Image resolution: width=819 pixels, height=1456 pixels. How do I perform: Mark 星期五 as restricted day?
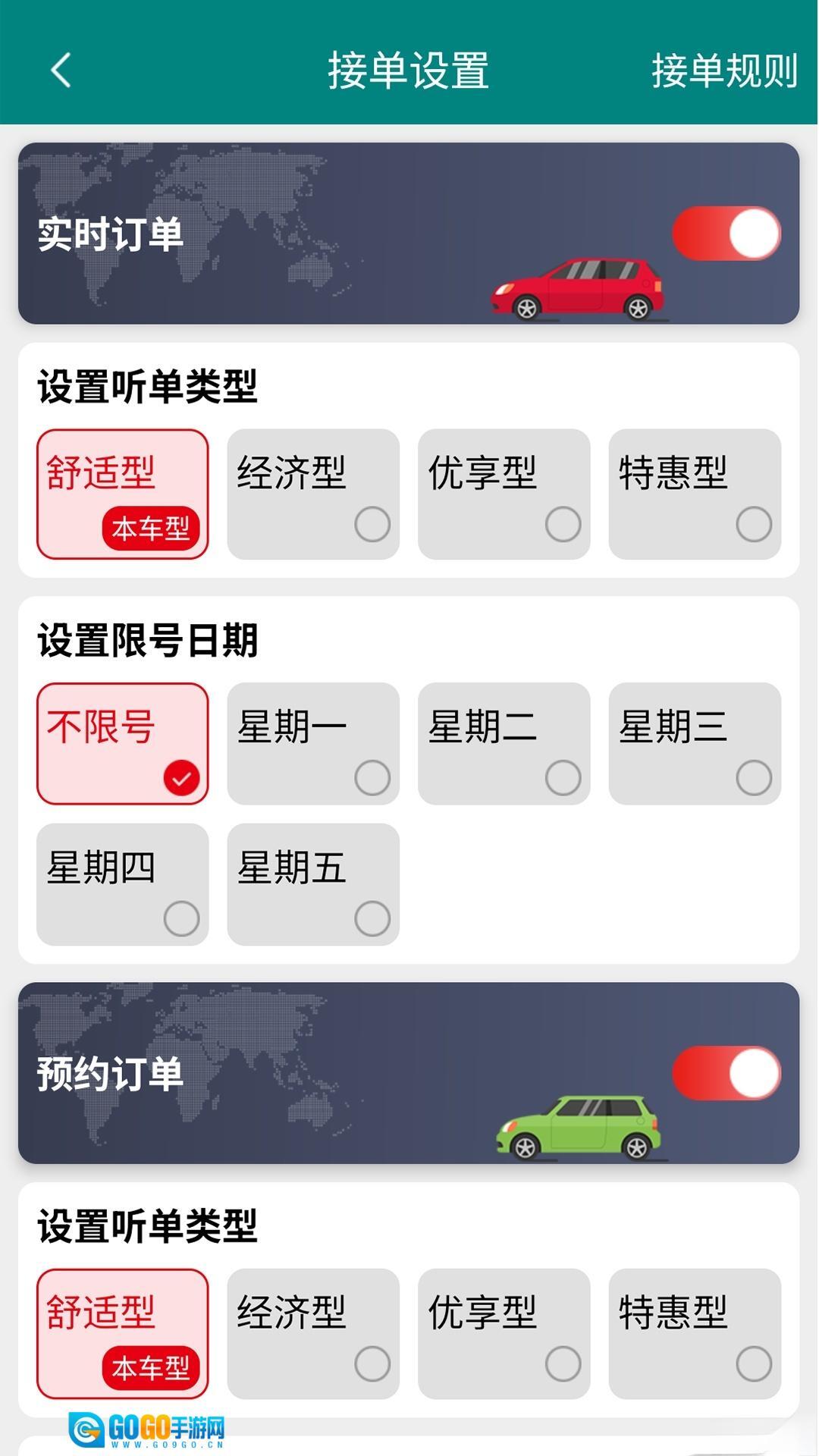pos(313,884)
